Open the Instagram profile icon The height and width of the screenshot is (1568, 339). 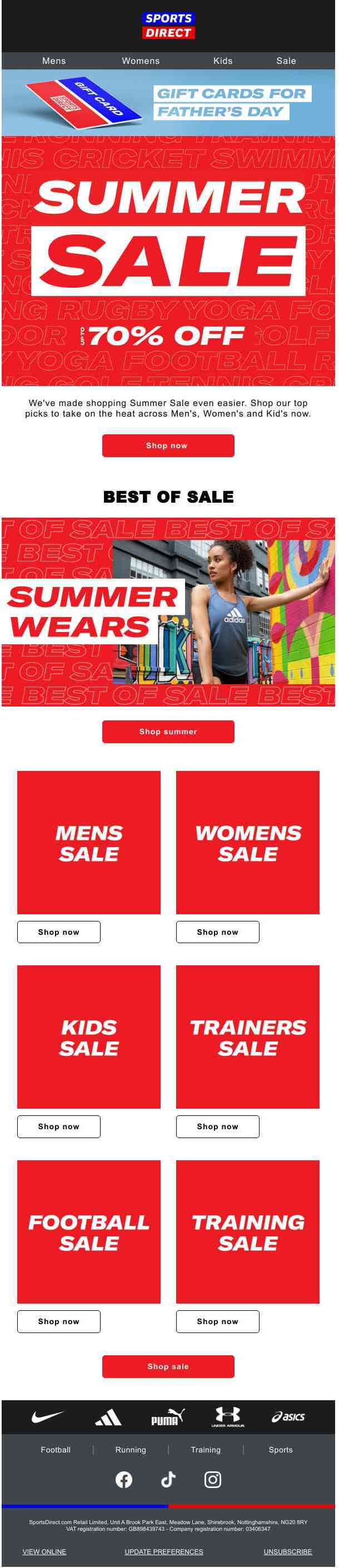tap(212, 1480)
